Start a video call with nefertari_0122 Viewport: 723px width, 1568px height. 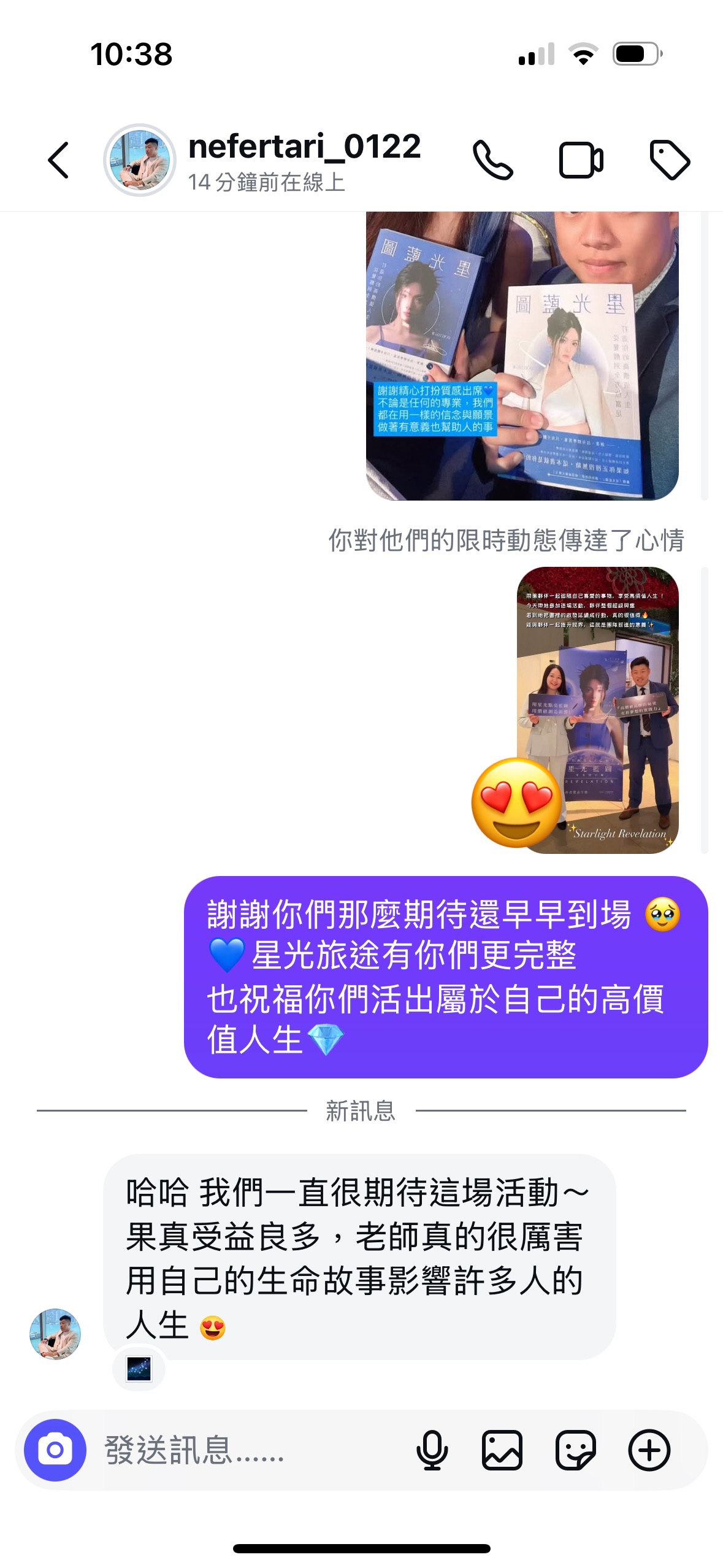click(x=581, y=160)
